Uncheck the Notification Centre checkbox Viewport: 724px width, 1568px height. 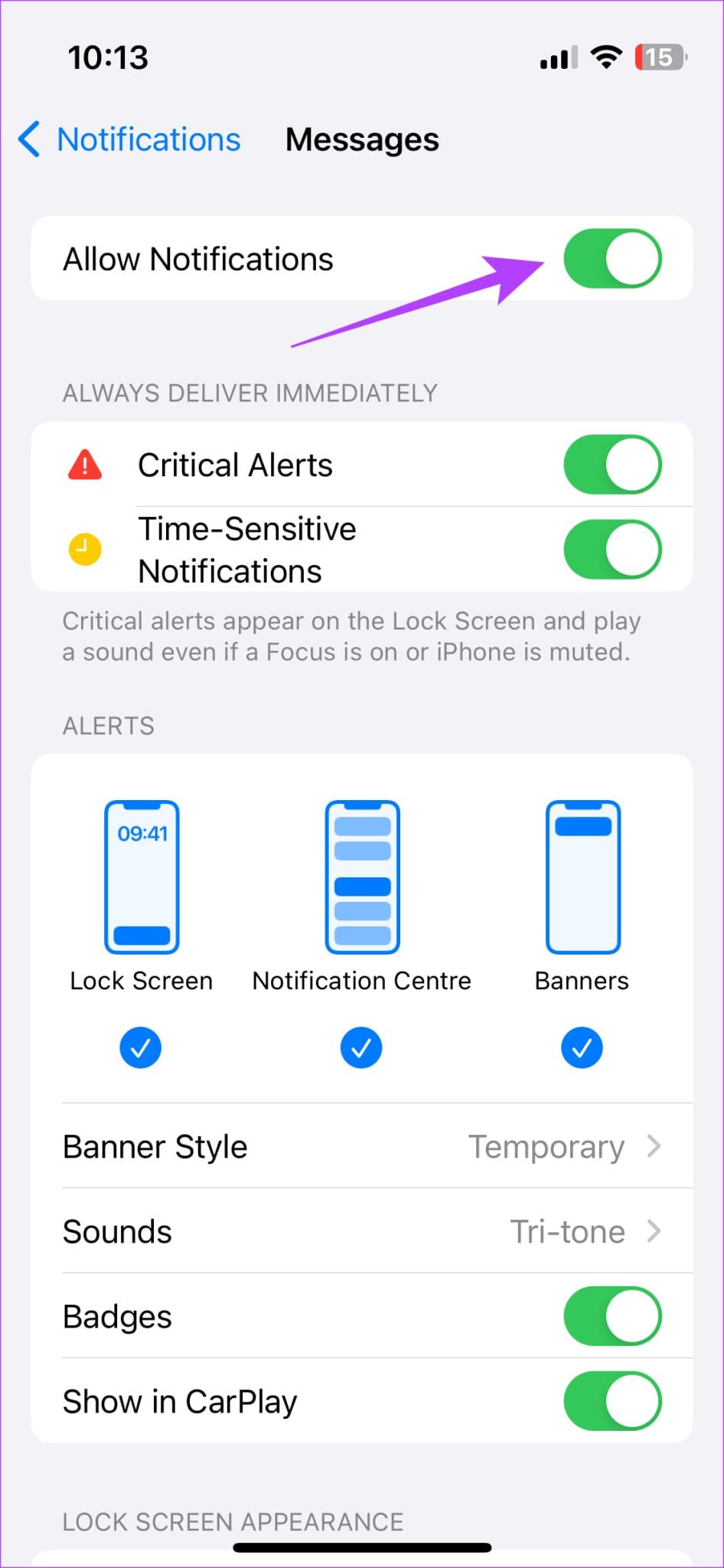361,1047
